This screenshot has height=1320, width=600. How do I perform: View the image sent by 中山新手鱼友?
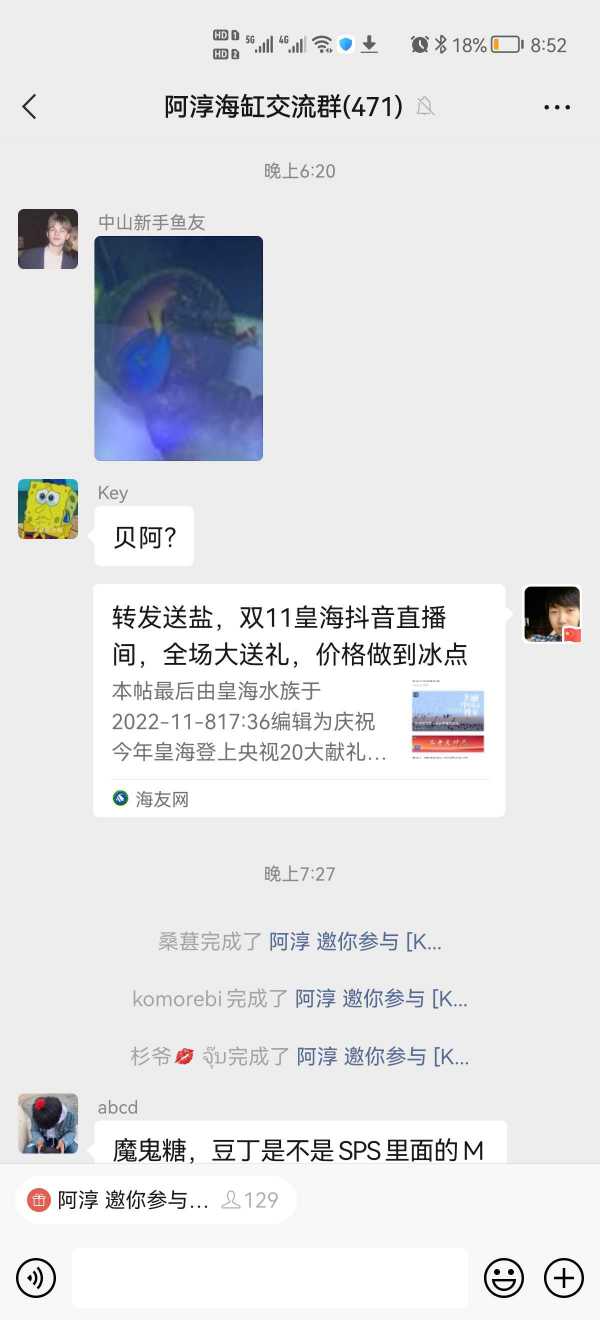[x=178, y=348]
